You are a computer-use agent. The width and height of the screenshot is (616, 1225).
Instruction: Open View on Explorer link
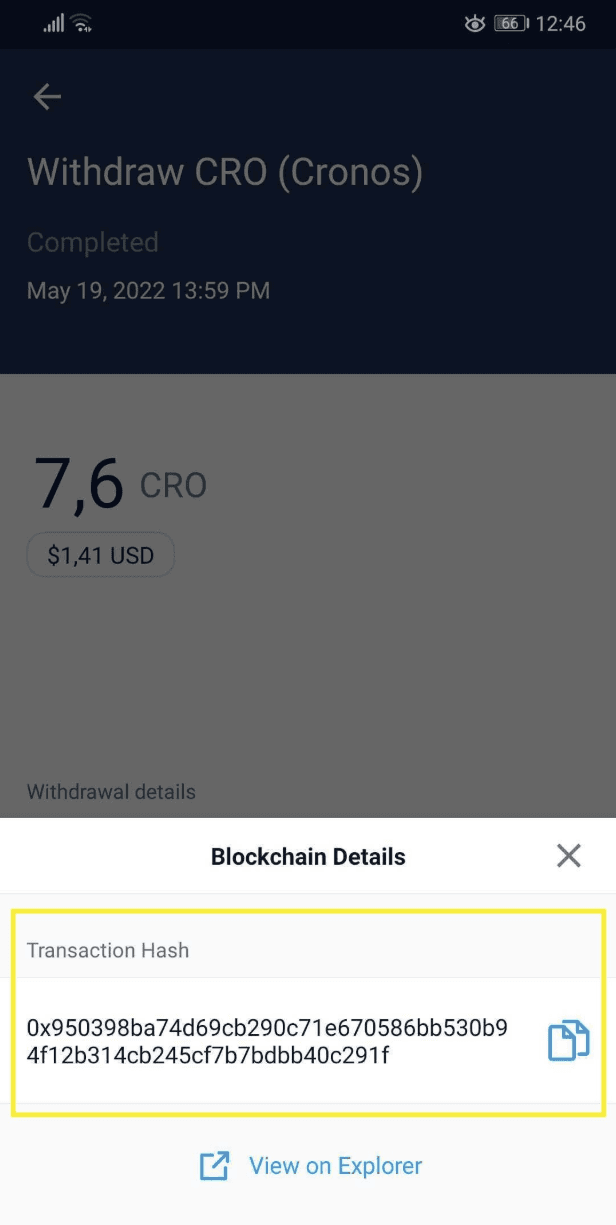(x=312, y=1166)
